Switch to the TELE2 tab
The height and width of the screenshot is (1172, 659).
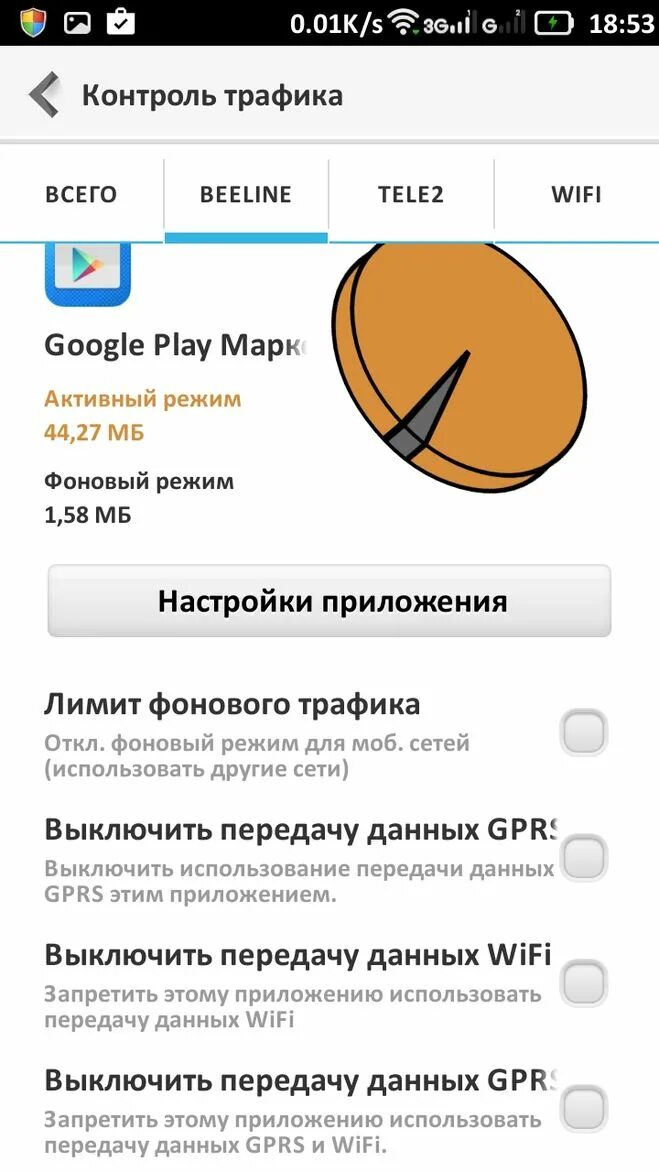click(411, 194)
